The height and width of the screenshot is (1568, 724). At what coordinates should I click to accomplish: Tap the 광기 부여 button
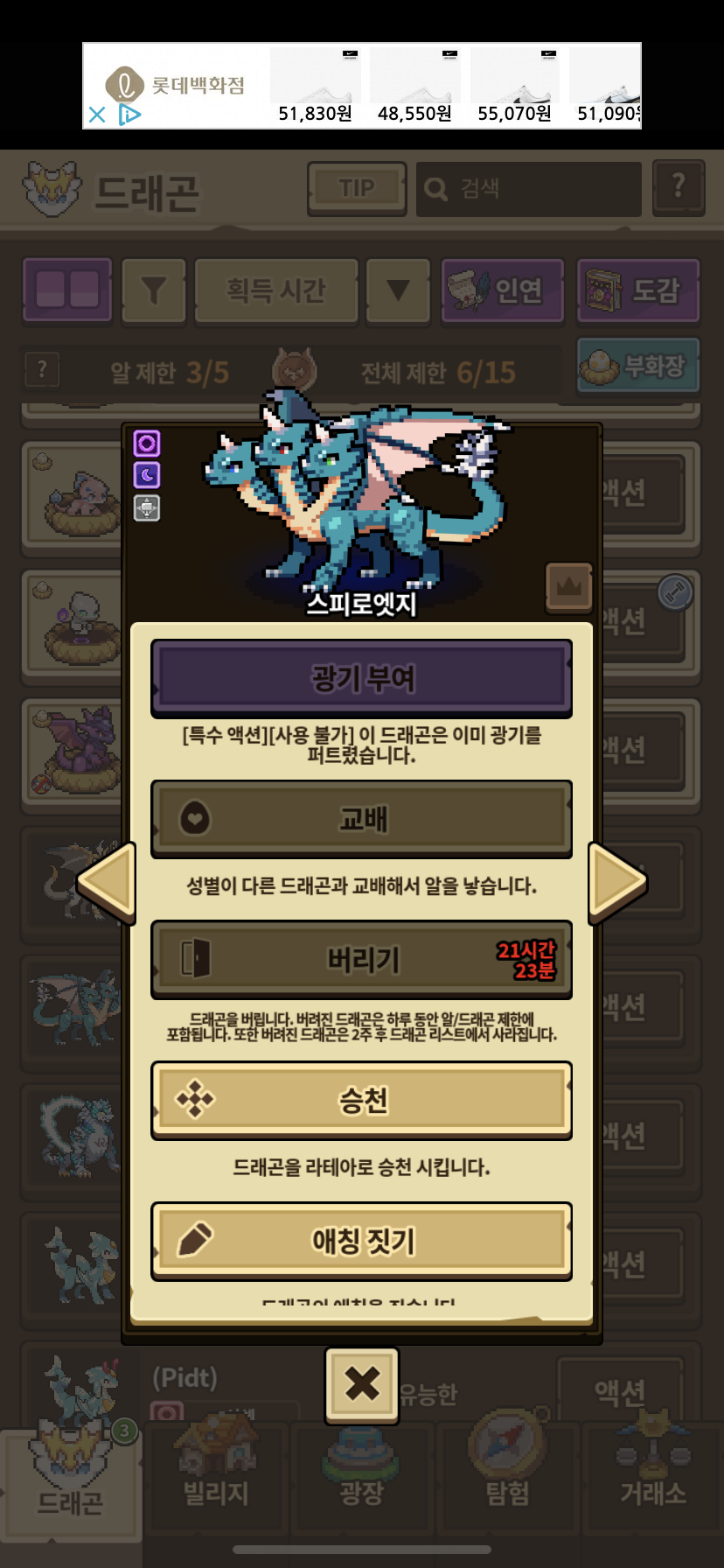(362, 678)
